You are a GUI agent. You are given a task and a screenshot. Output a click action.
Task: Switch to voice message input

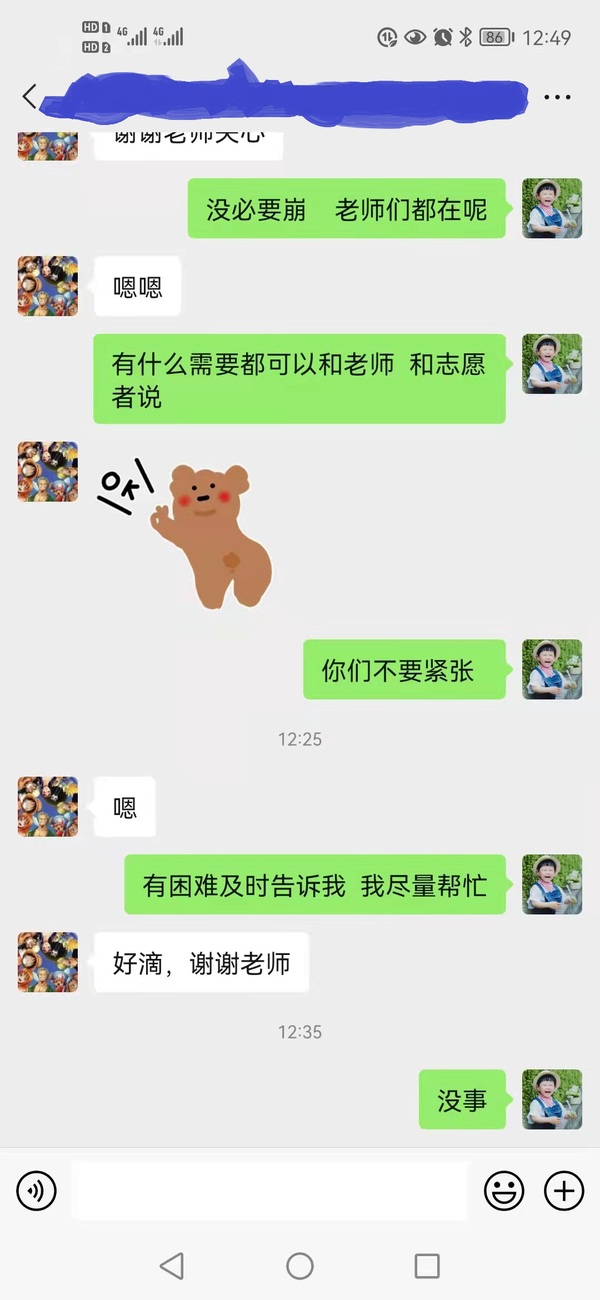coord(37,1190)
